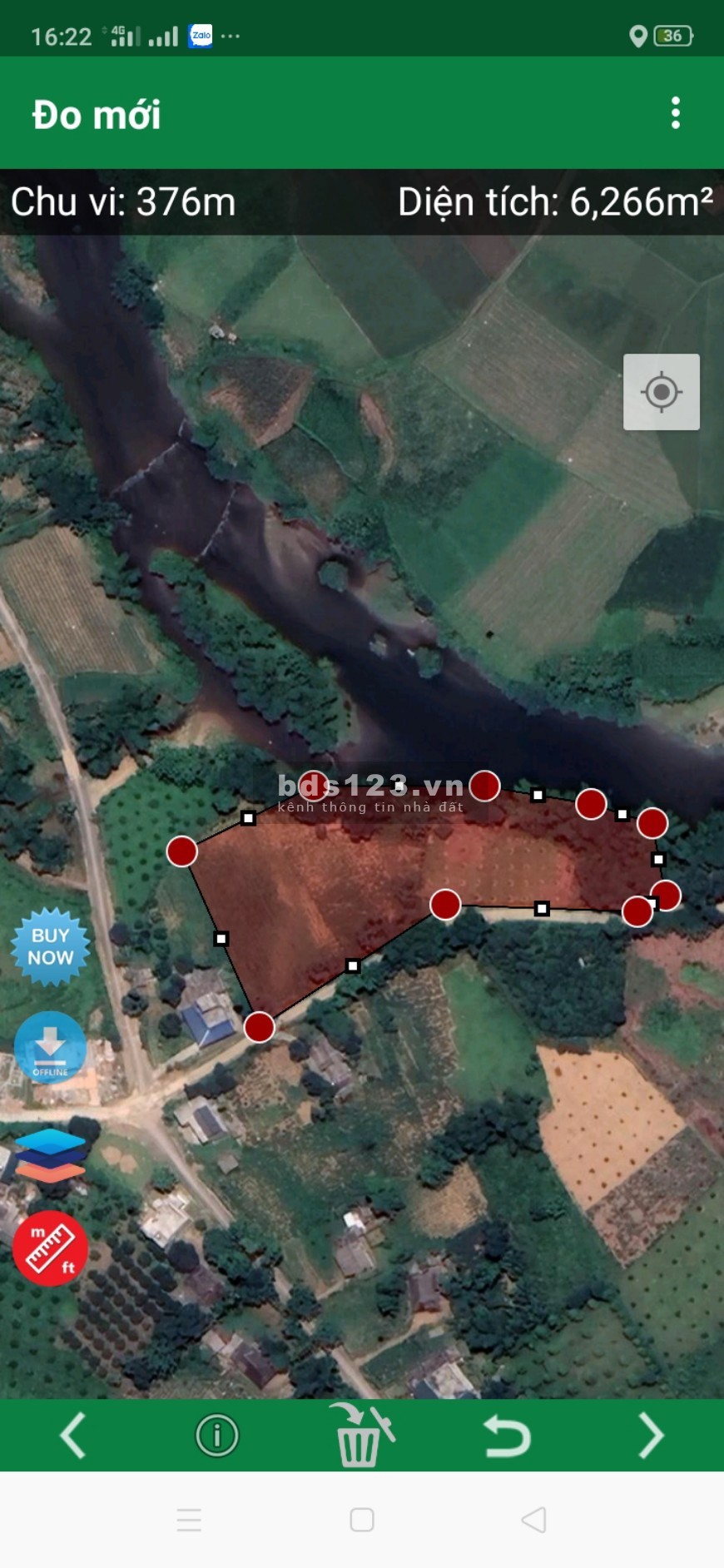724x1568 pixels.
Task: Center map on my location
Action: coord(661,392)
